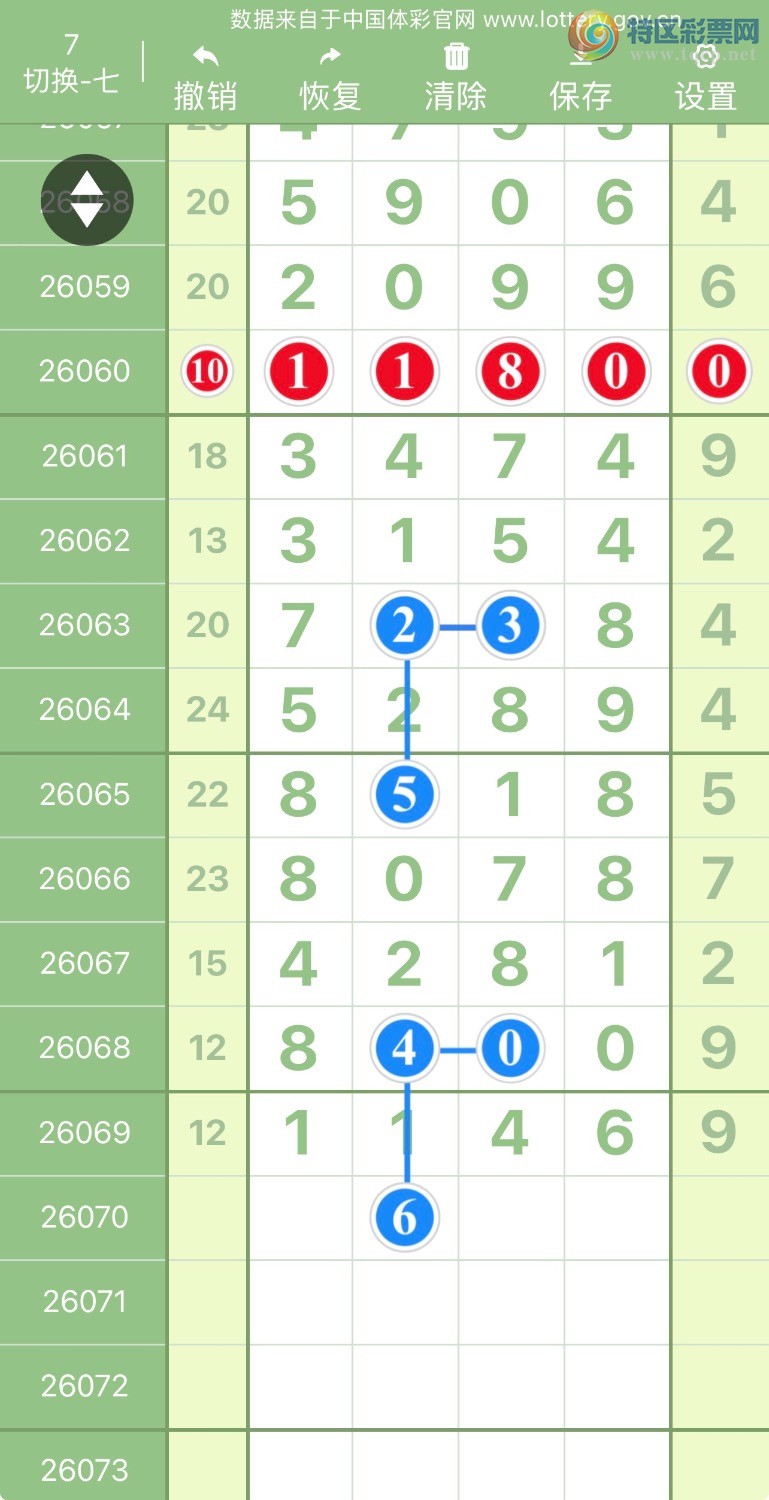The width and height of the screenshot is (769, 1500).
Task: Click the Clear (清除) trash icon
Action: tap(456, 57)
